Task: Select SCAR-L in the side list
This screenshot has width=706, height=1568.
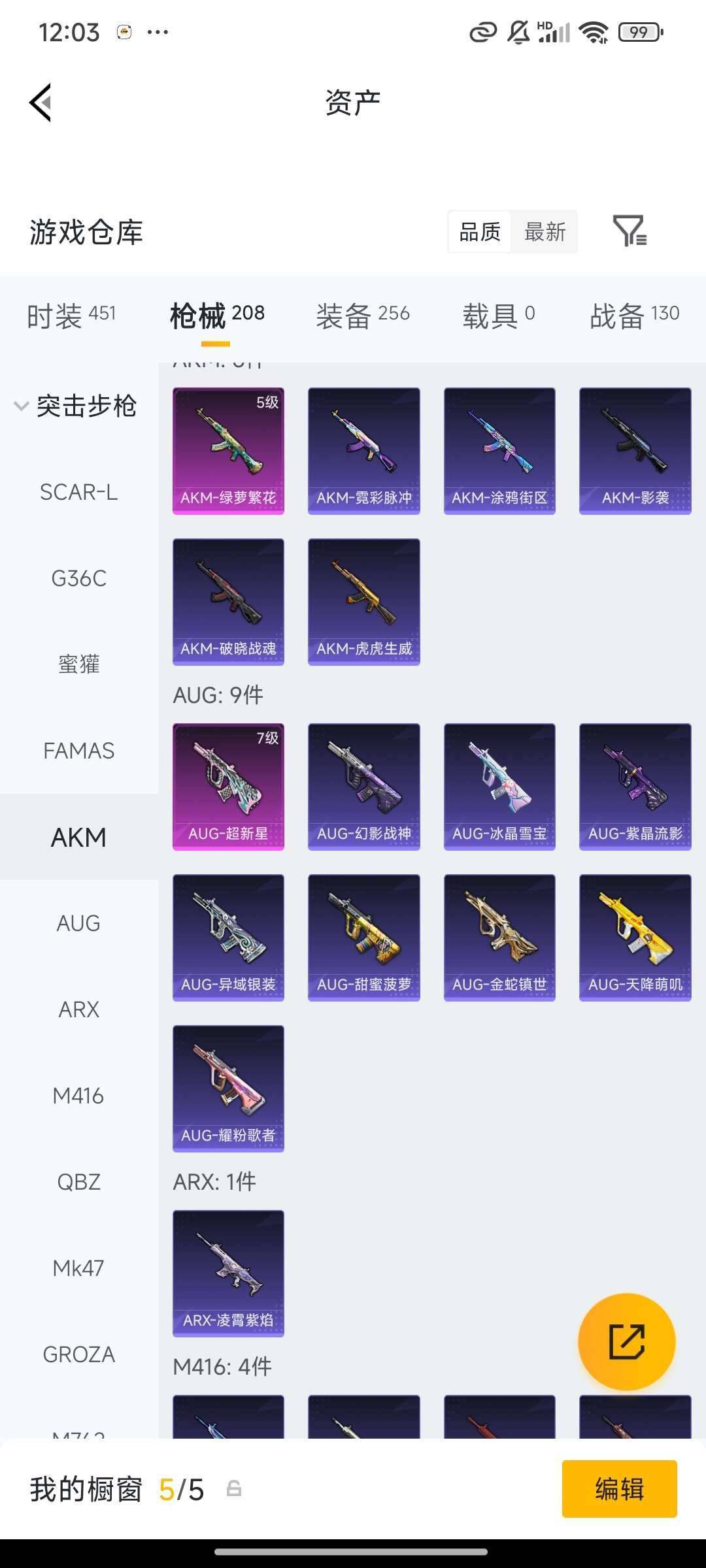Action: click(x=78, y=492)
